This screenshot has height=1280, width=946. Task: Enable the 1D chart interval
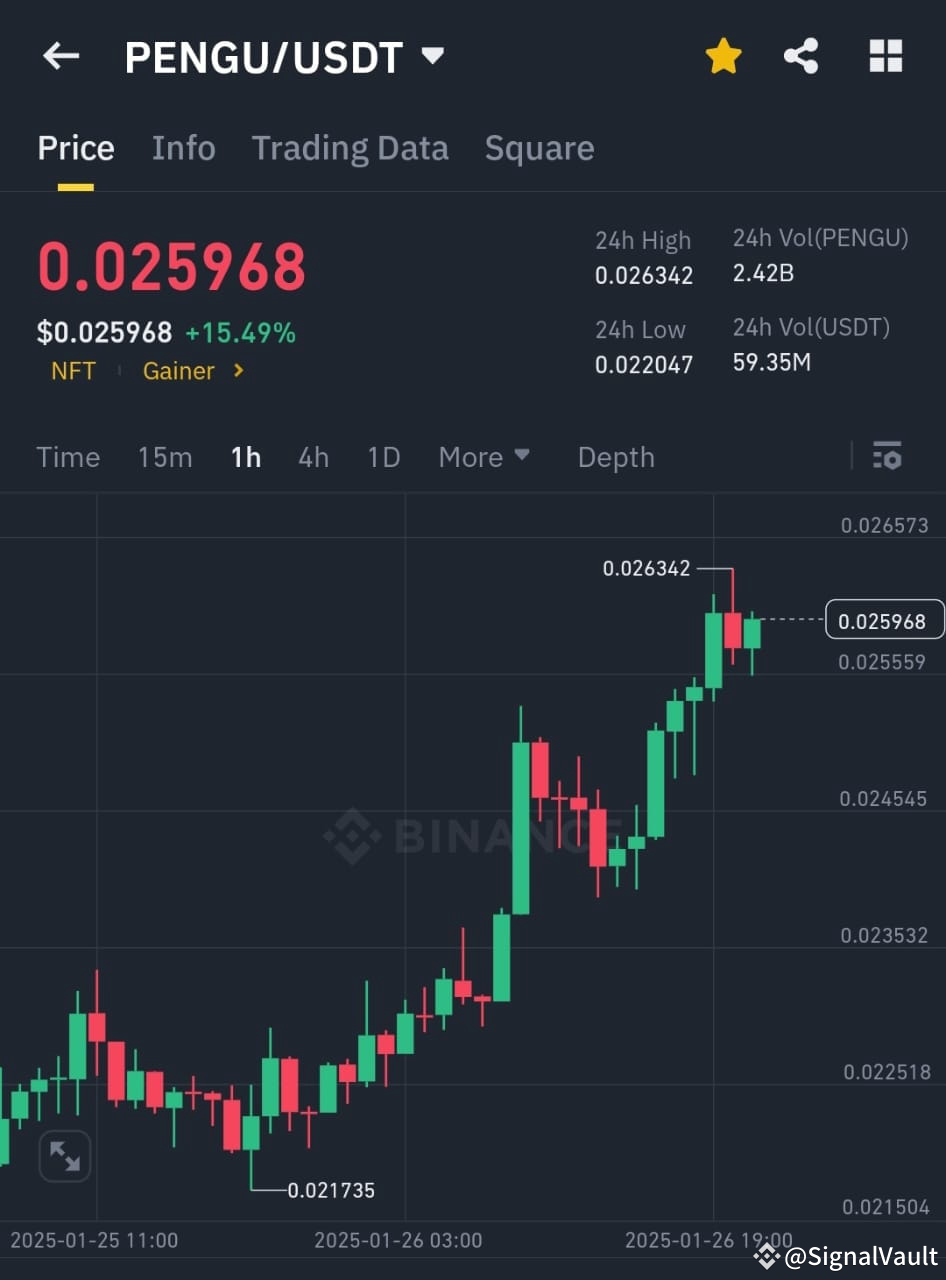tap(383, 457)
